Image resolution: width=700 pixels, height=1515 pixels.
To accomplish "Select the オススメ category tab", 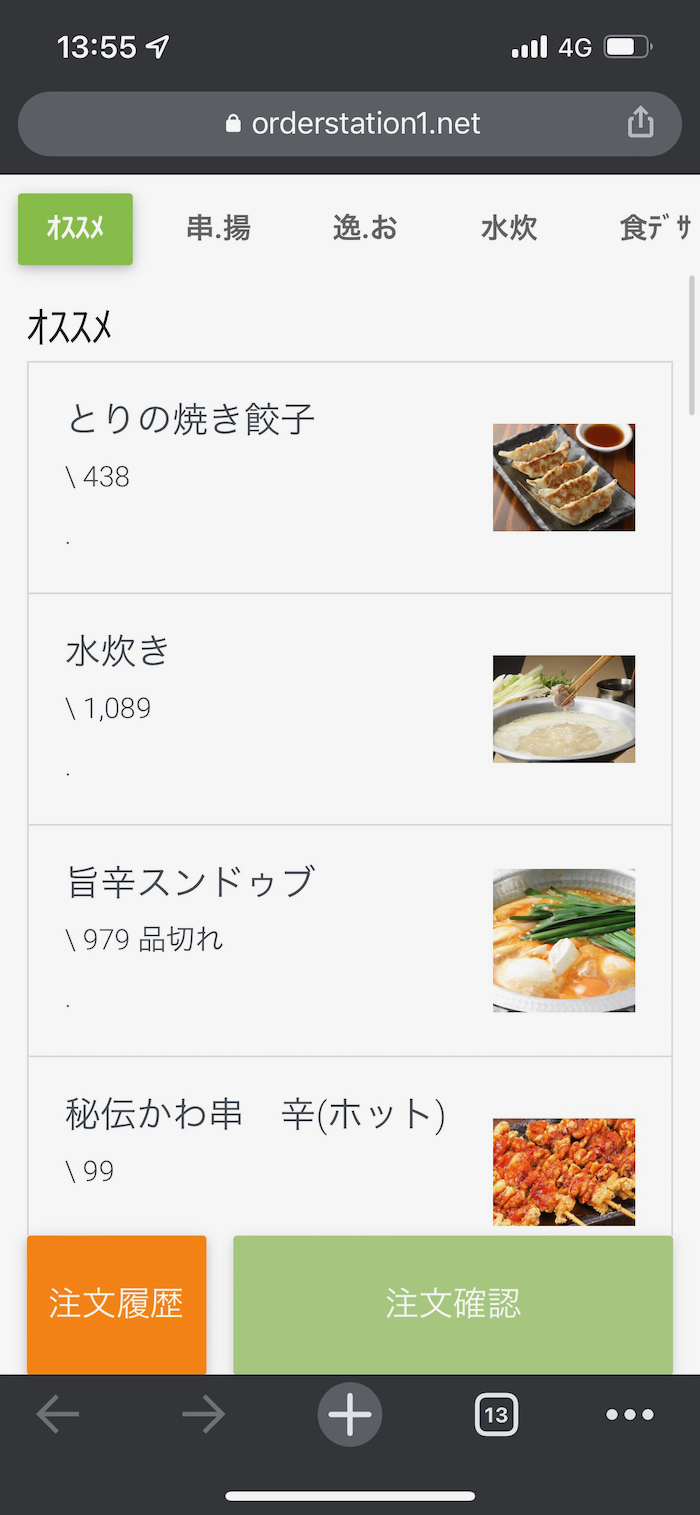I will 75,229.
